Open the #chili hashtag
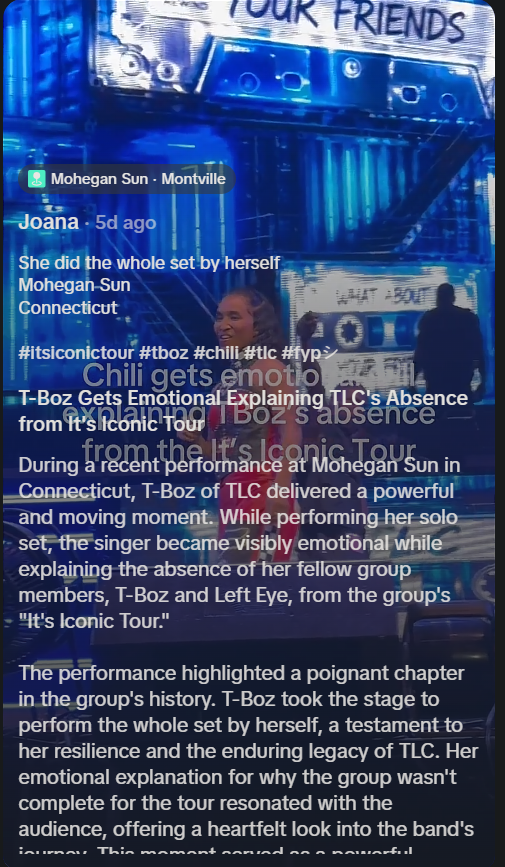The width and height of the screenshot is (505, 867). point(216,353)
